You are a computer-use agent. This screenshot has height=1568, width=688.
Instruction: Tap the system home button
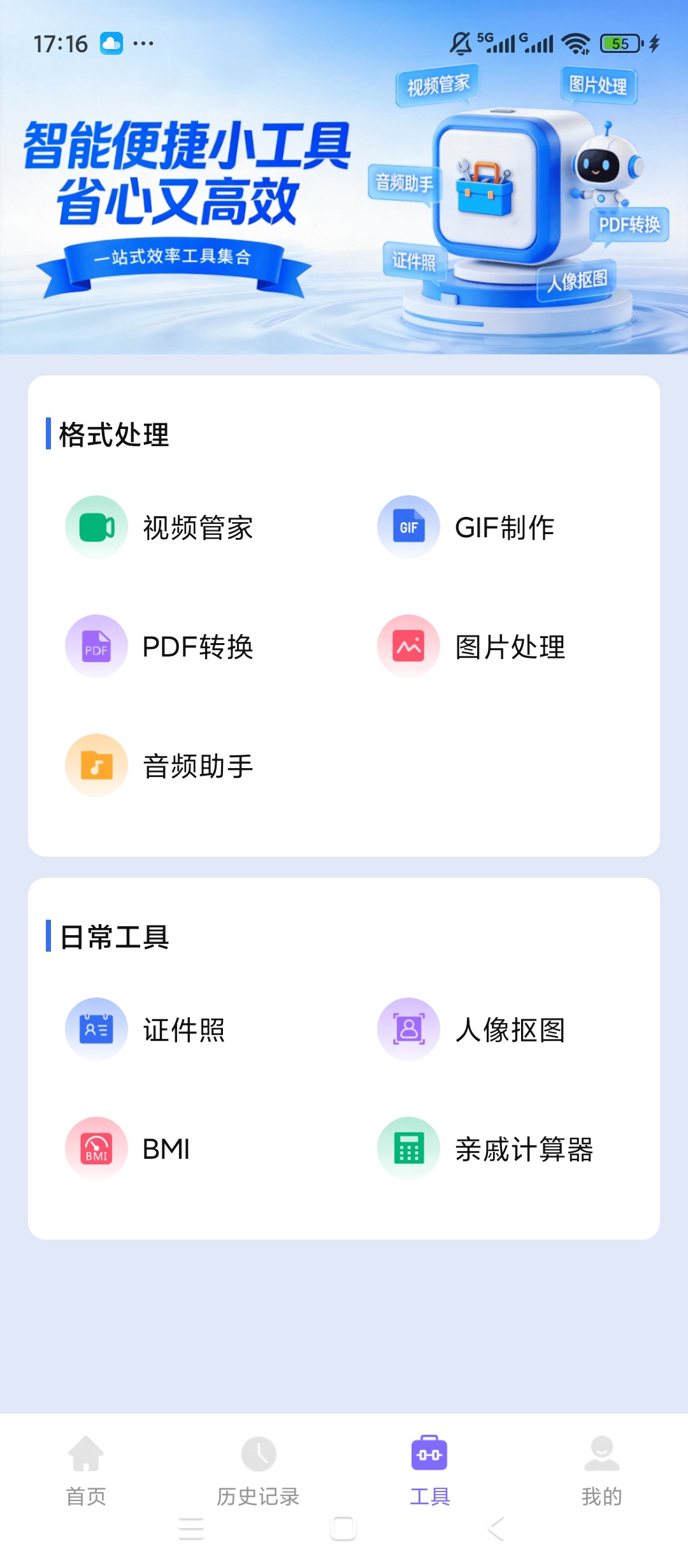tap(343, 1528)
